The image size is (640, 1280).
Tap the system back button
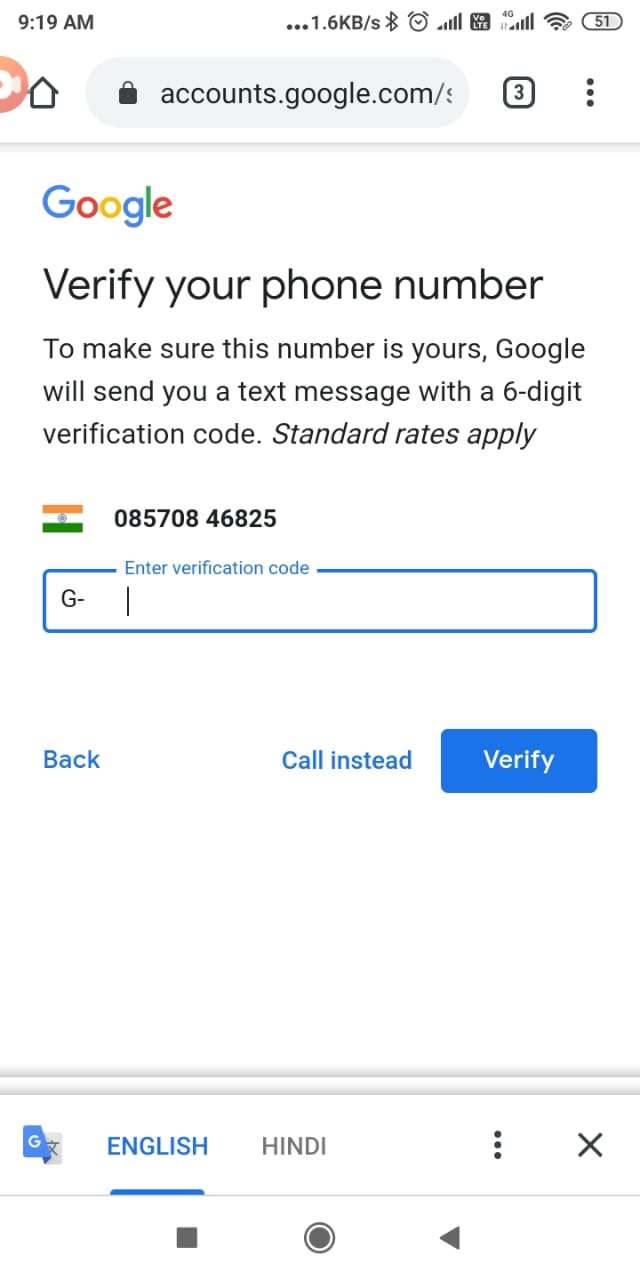[x=449, y=1238]
